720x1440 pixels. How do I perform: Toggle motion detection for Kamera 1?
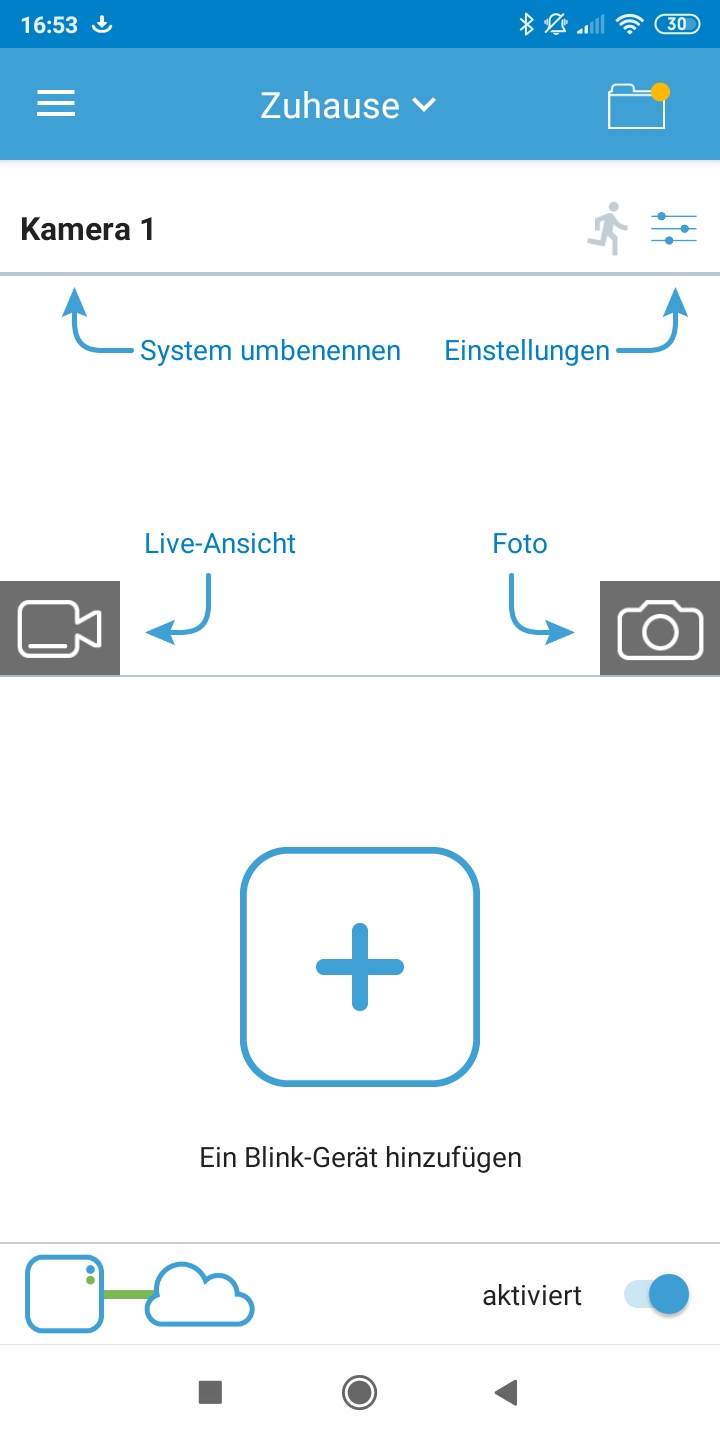pos(607,229)
